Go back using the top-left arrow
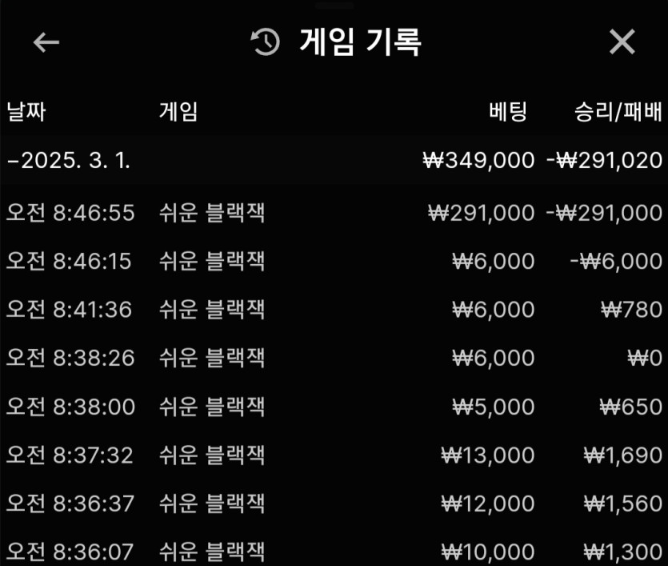The image size is (668, 567). [x=46, y=42]
